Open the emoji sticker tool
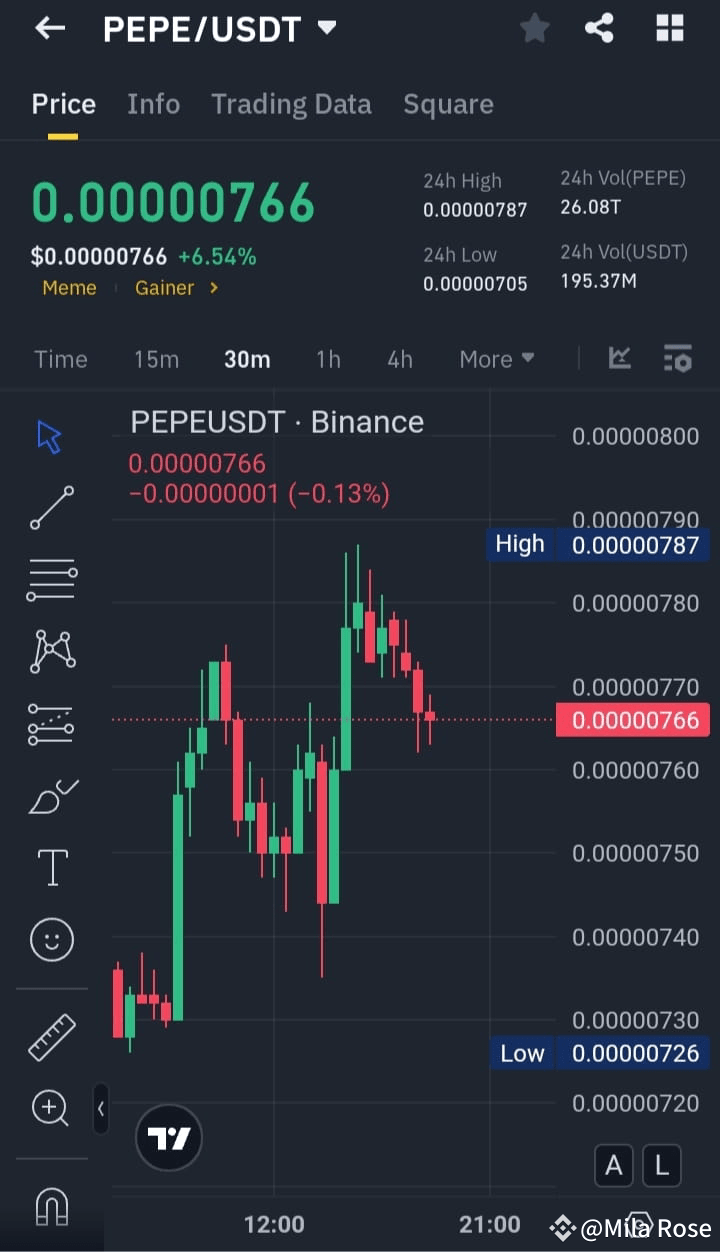This screenshot has height=1252, width=720. pos(51,939)
